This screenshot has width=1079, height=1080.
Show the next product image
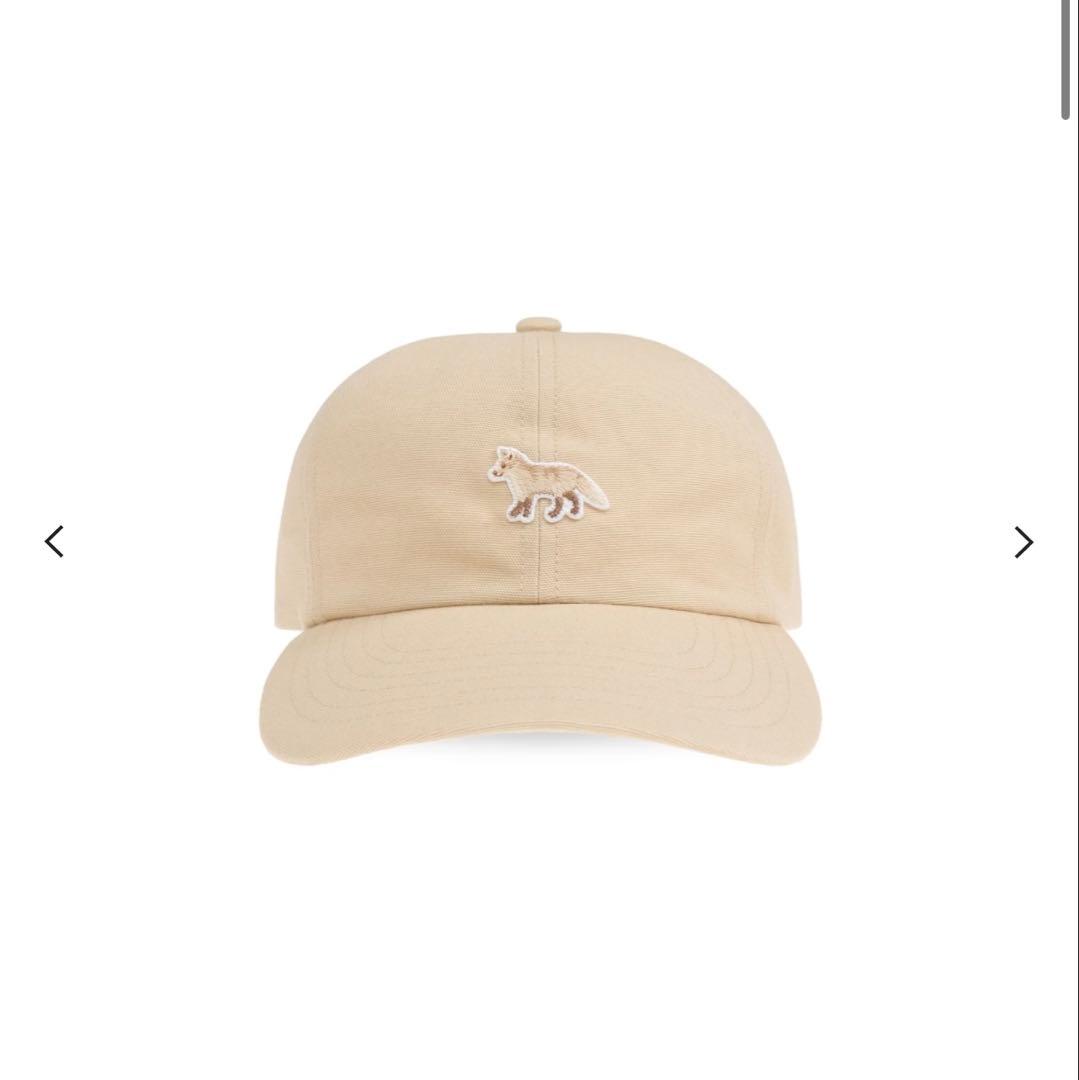click(x=1023, y=541)
